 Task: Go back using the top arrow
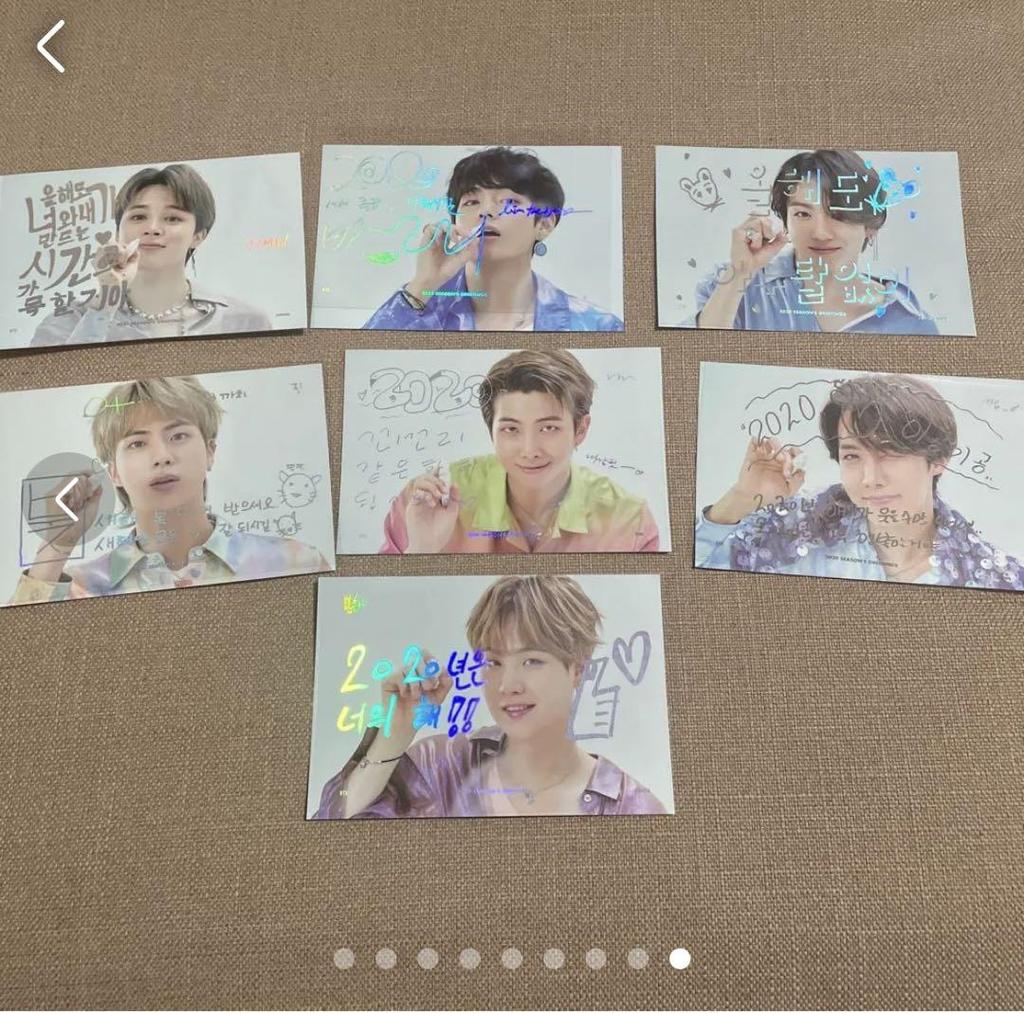[51, 47]
